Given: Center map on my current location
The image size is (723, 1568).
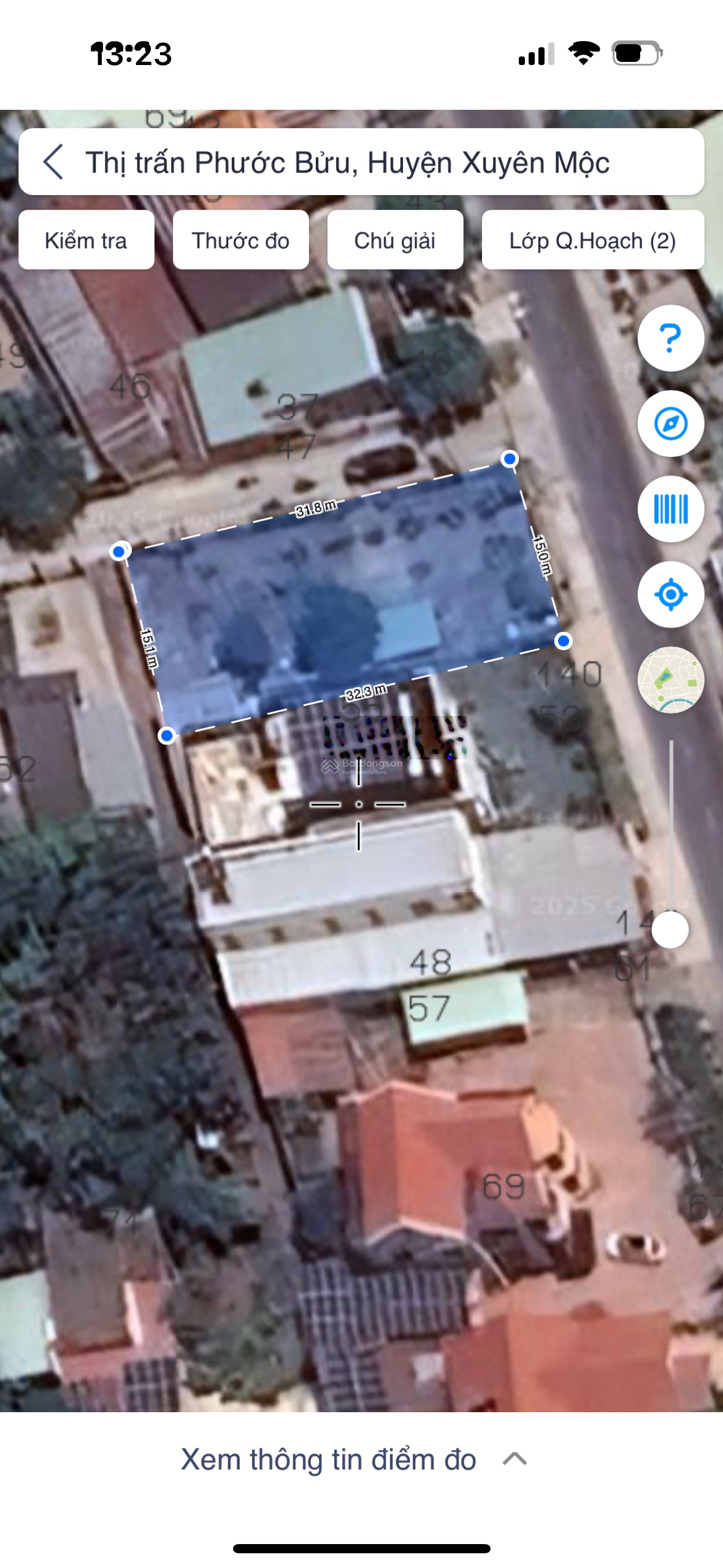Looking at the screenshot, I should 670,594.
